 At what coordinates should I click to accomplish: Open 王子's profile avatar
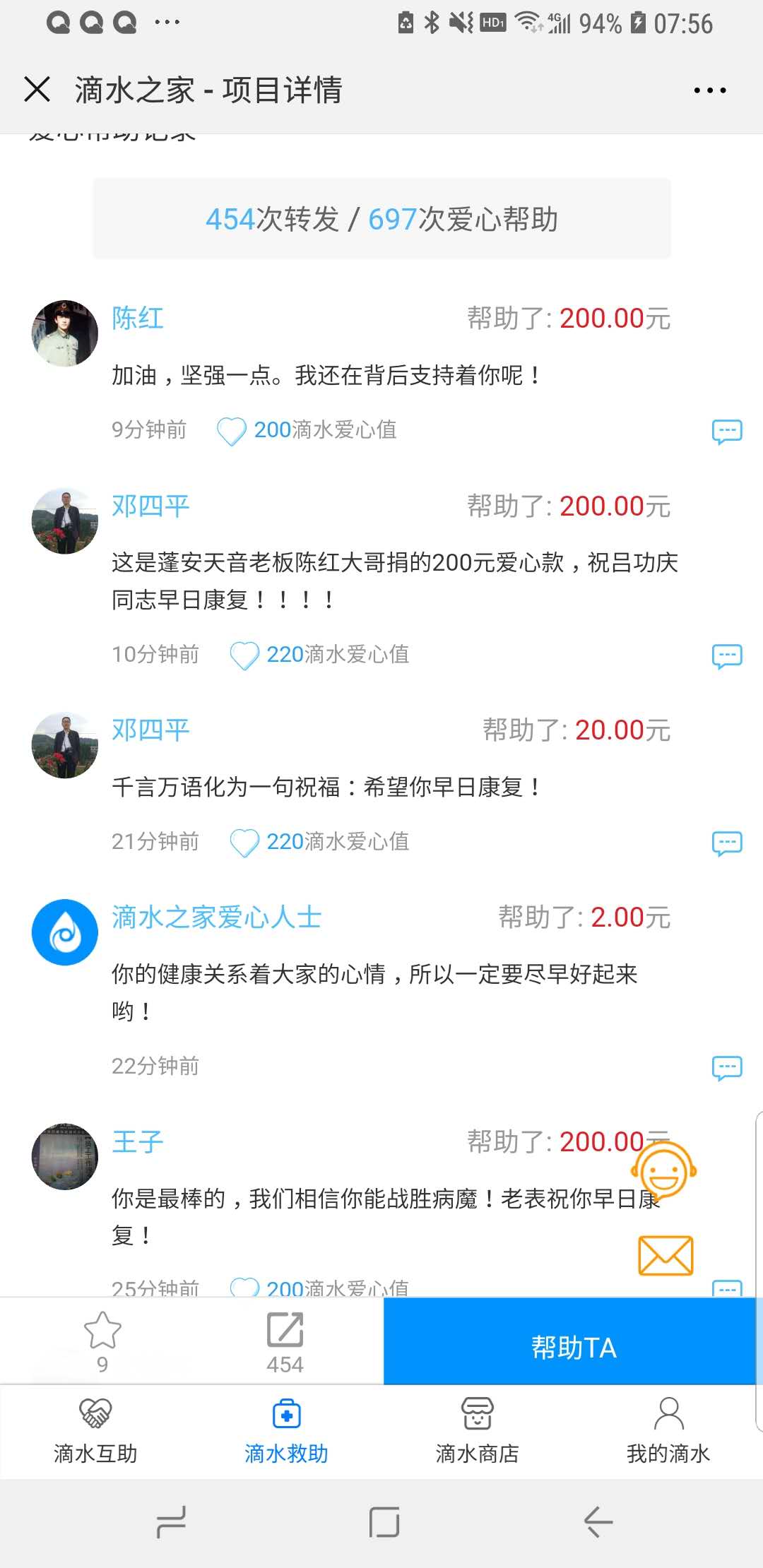coord(65,1156)
